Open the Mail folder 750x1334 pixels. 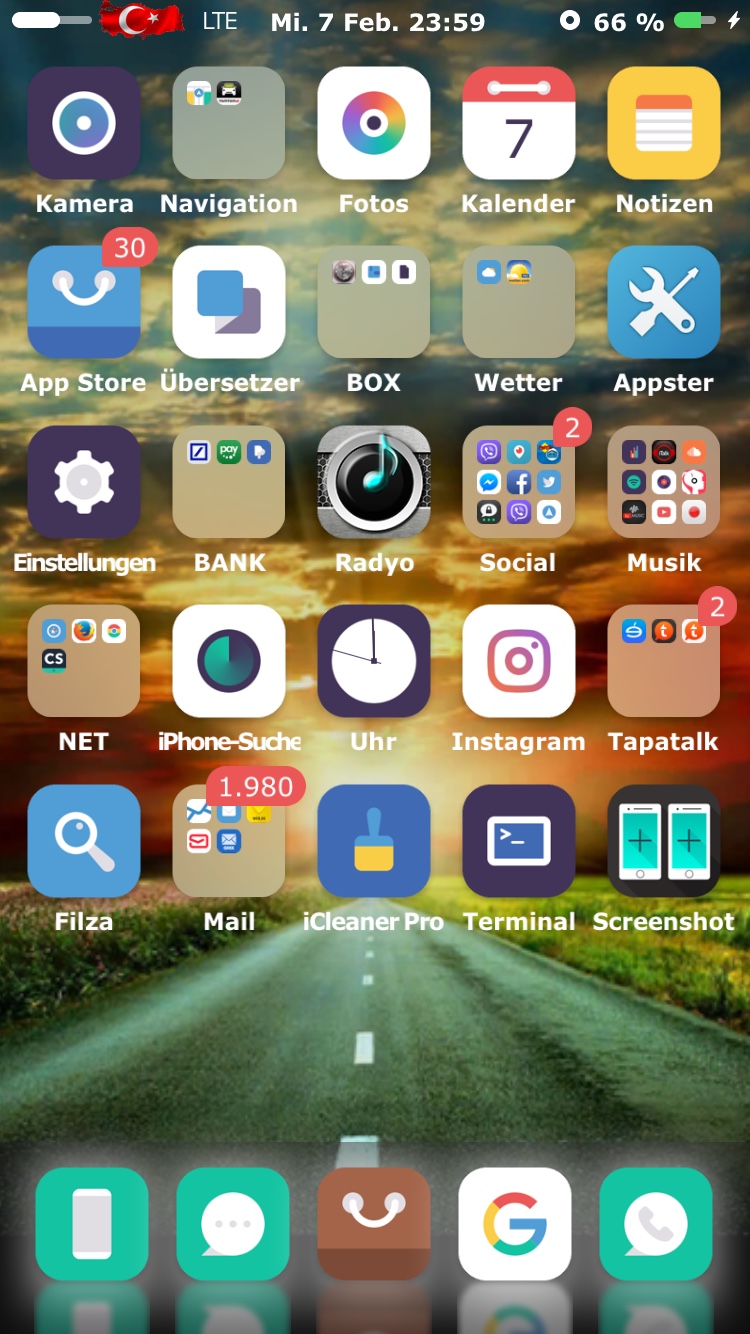click(x=229, y=841)
